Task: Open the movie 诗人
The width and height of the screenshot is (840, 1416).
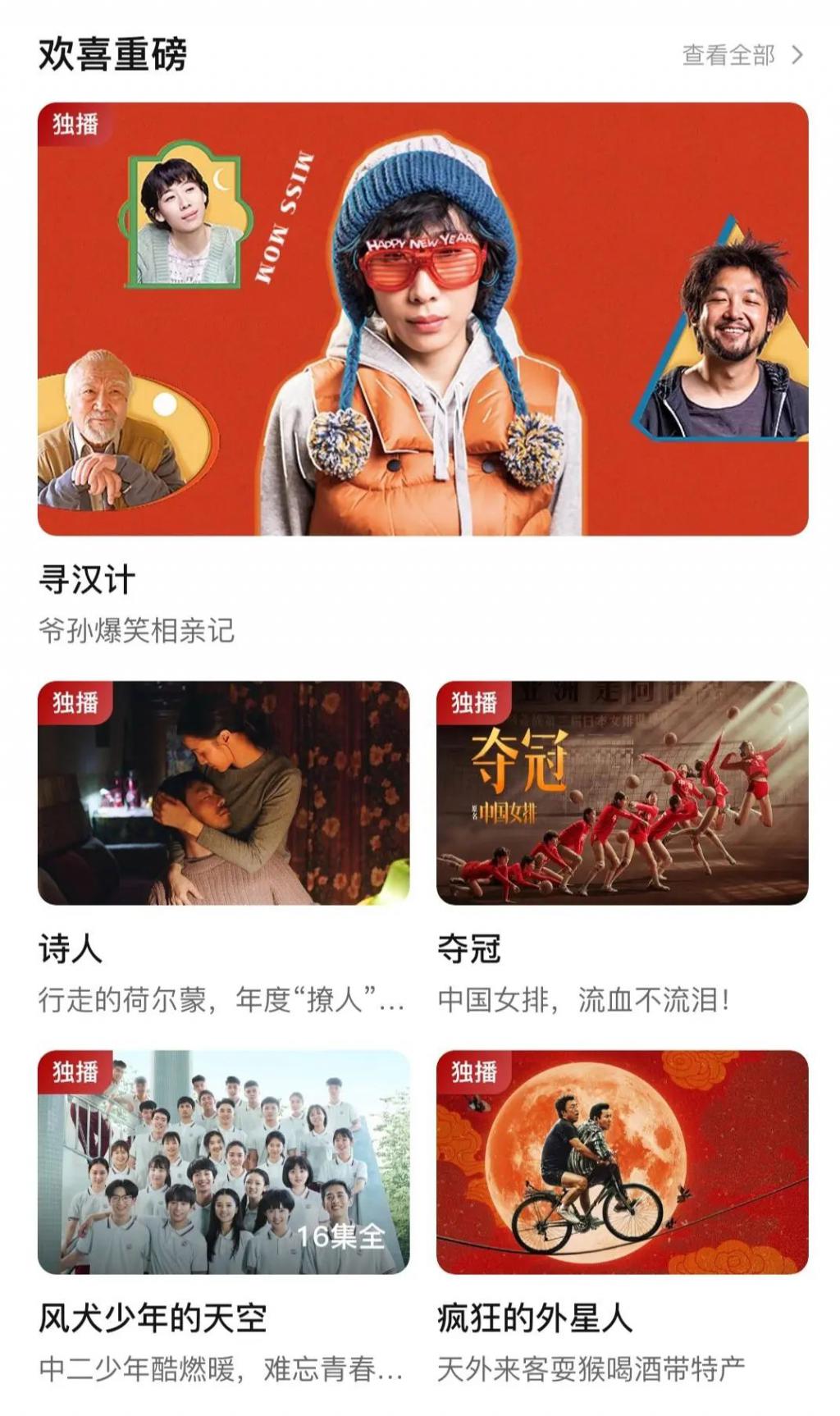Action: [223, 793]
